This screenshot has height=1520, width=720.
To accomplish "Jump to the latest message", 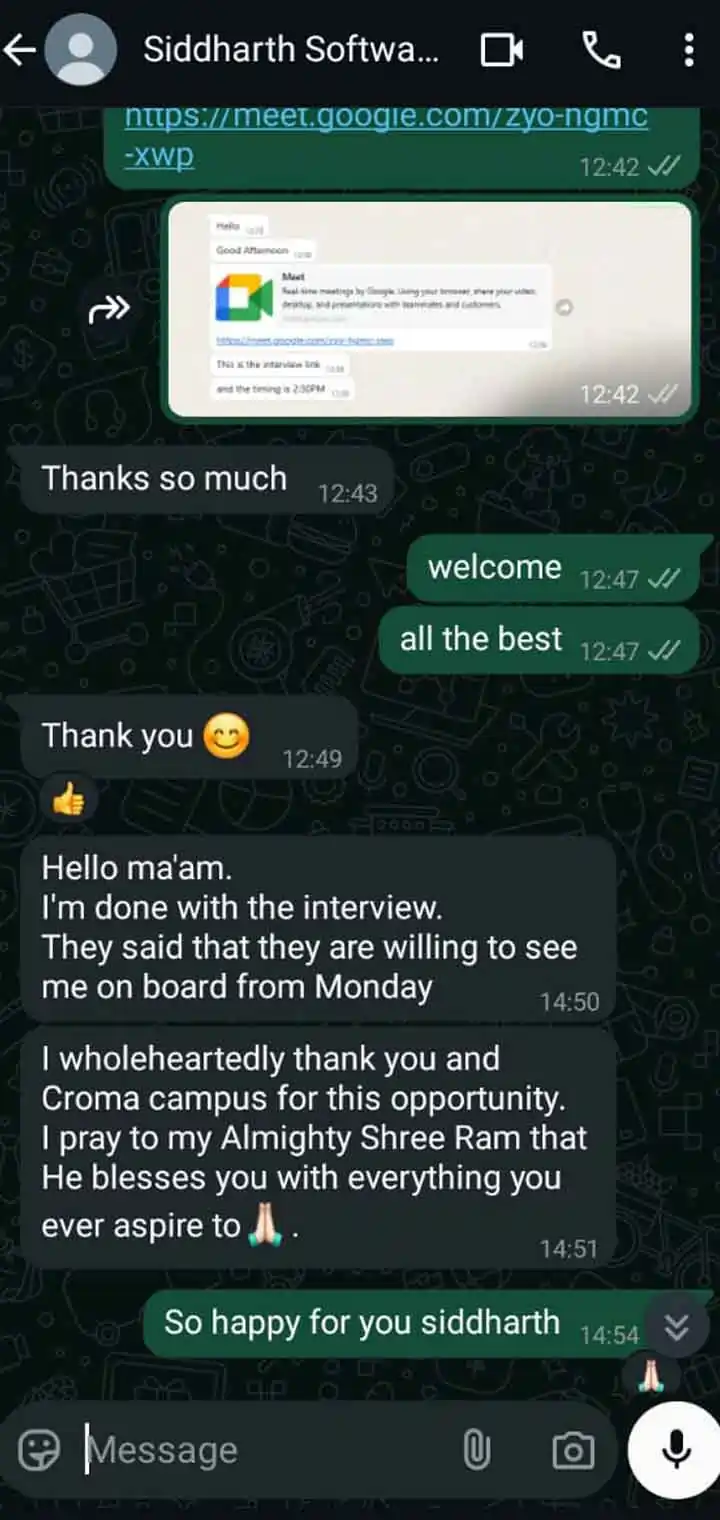I will (x=677, y=1327).
